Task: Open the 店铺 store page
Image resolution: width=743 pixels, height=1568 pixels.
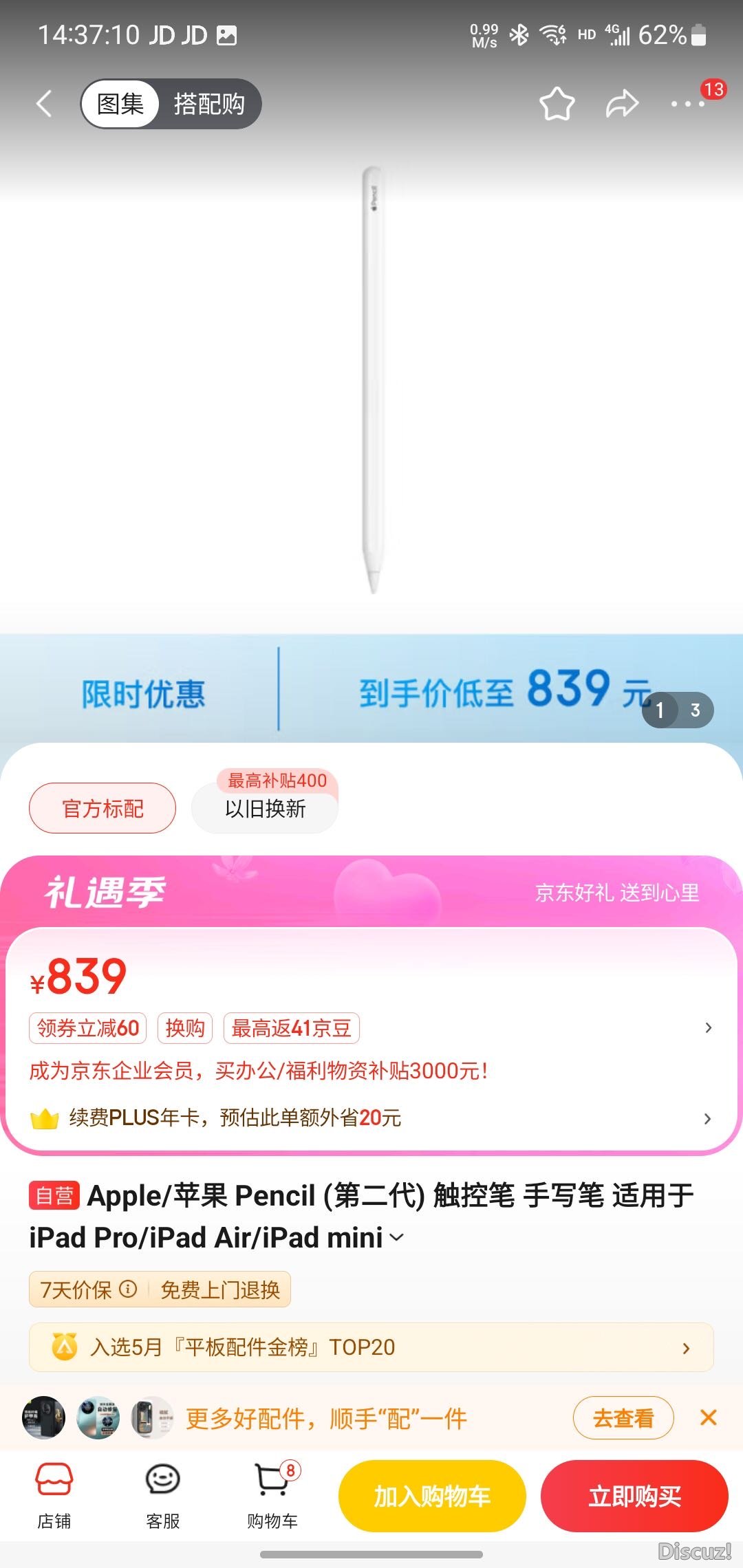Action: coord(54,1495)
